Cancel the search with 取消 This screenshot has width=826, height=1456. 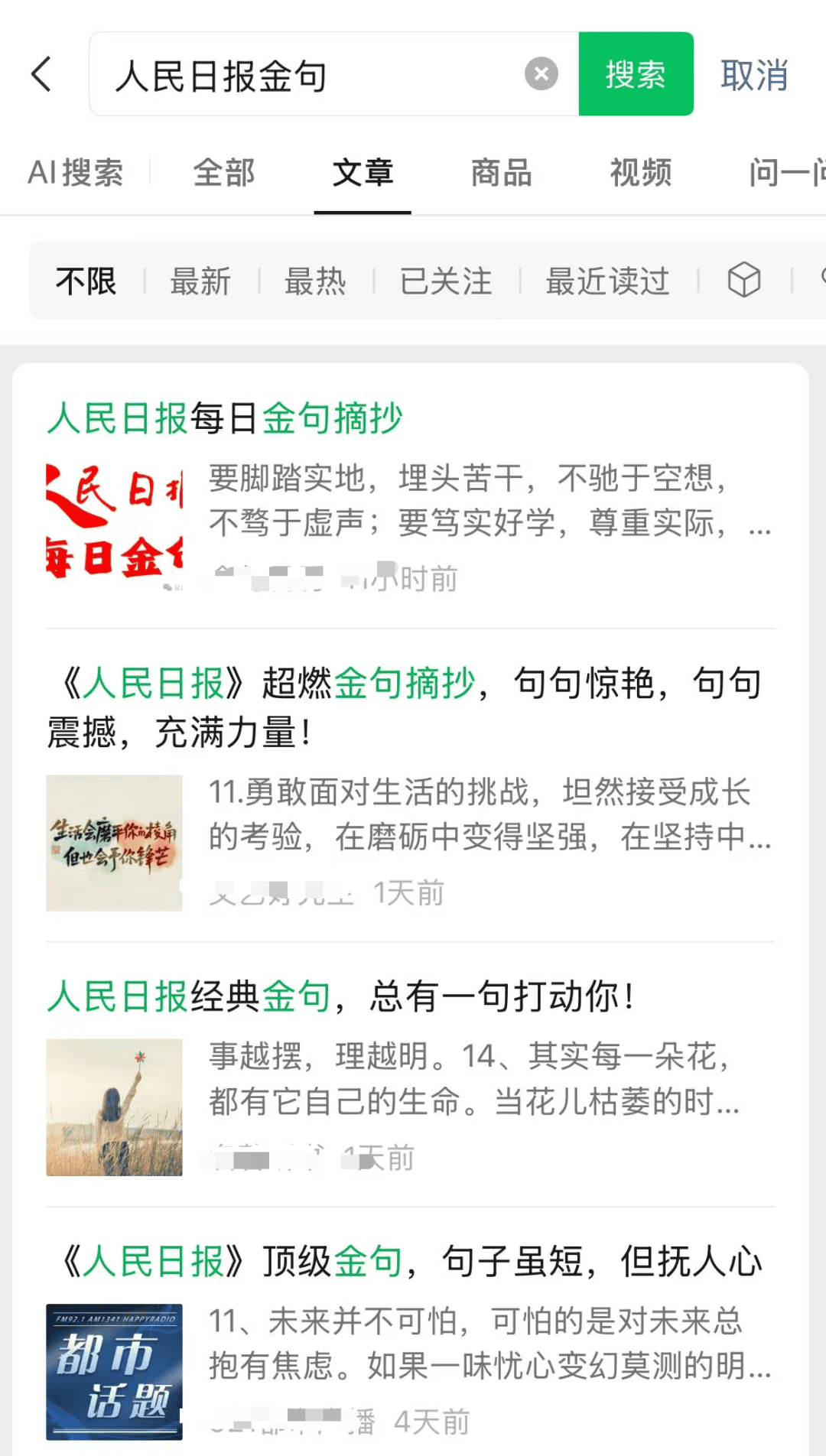754,75
